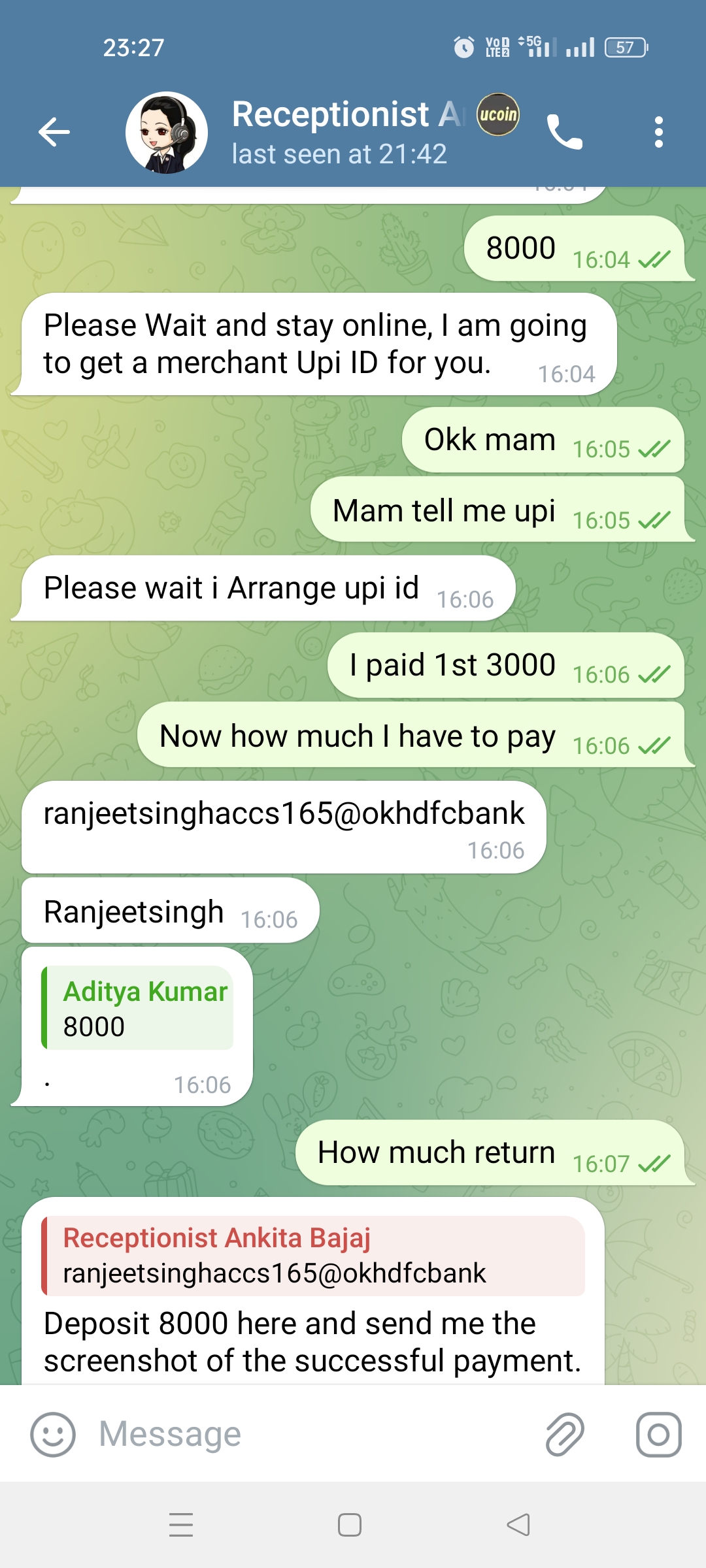Open Receptionist contact profile photo
The width and height of the screenshot is (706, 1568).
point(167,133)
